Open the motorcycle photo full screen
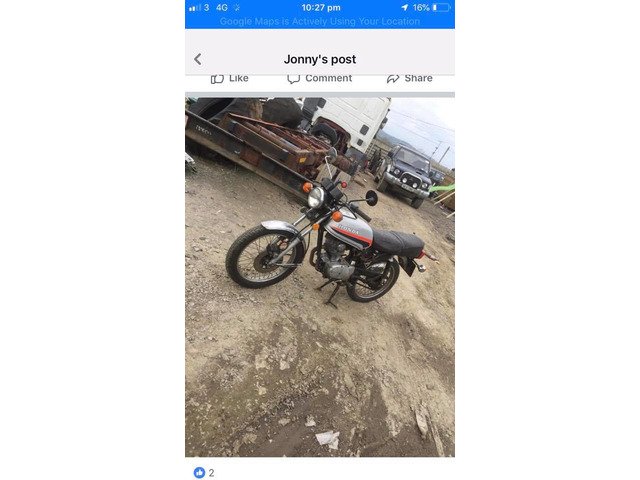640x480 pixels. (319, 275)
